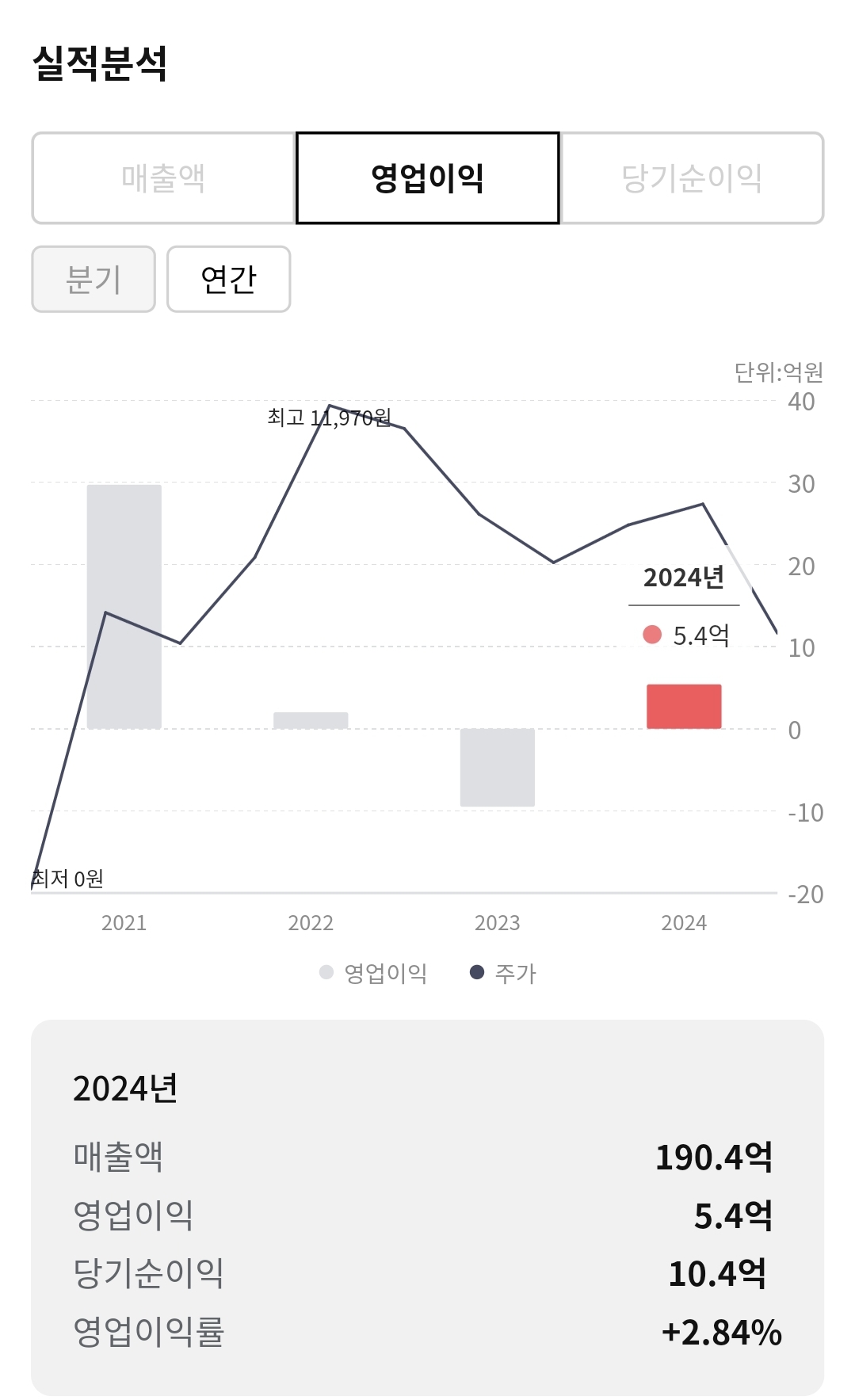The height and width of the screenshot is (1400, 855).
Task: Show 분기 quarterly data
Action: 94,279
